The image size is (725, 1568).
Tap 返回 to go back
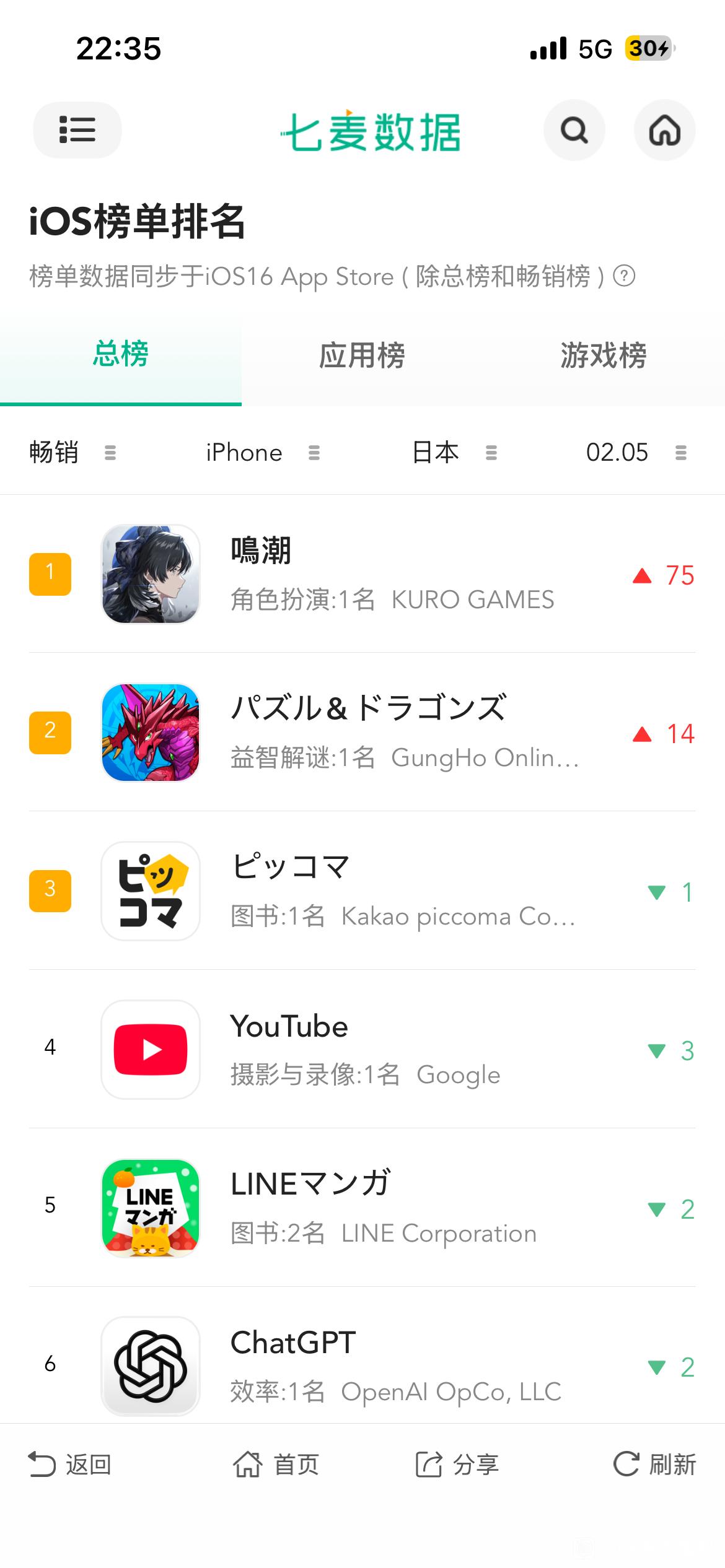click(70, 1465)
